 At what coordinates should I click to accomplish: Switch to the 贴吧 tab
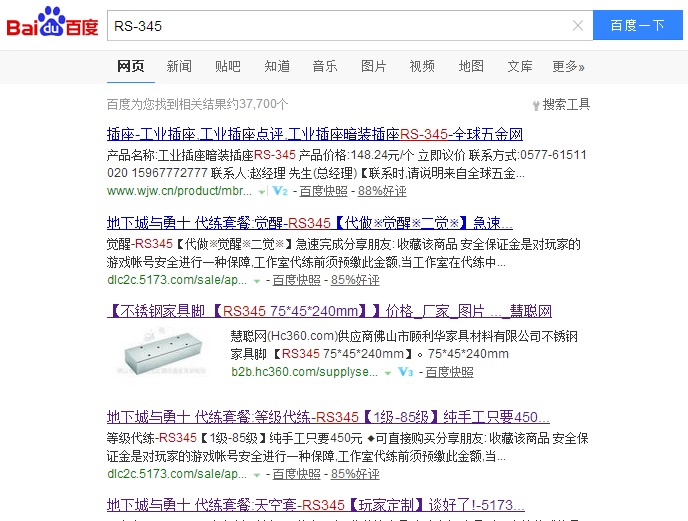(228, 66)
